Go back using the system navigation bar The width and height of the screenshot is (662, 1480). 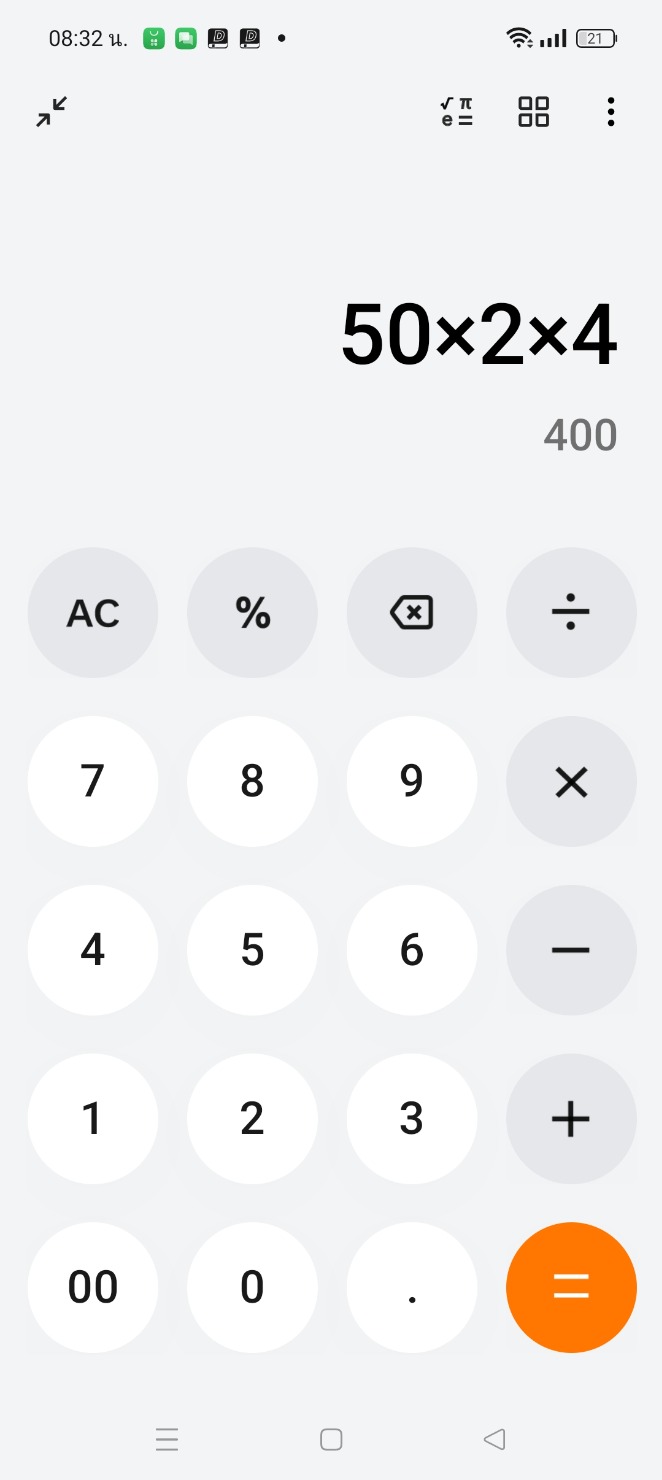(x=494, y=1439)
